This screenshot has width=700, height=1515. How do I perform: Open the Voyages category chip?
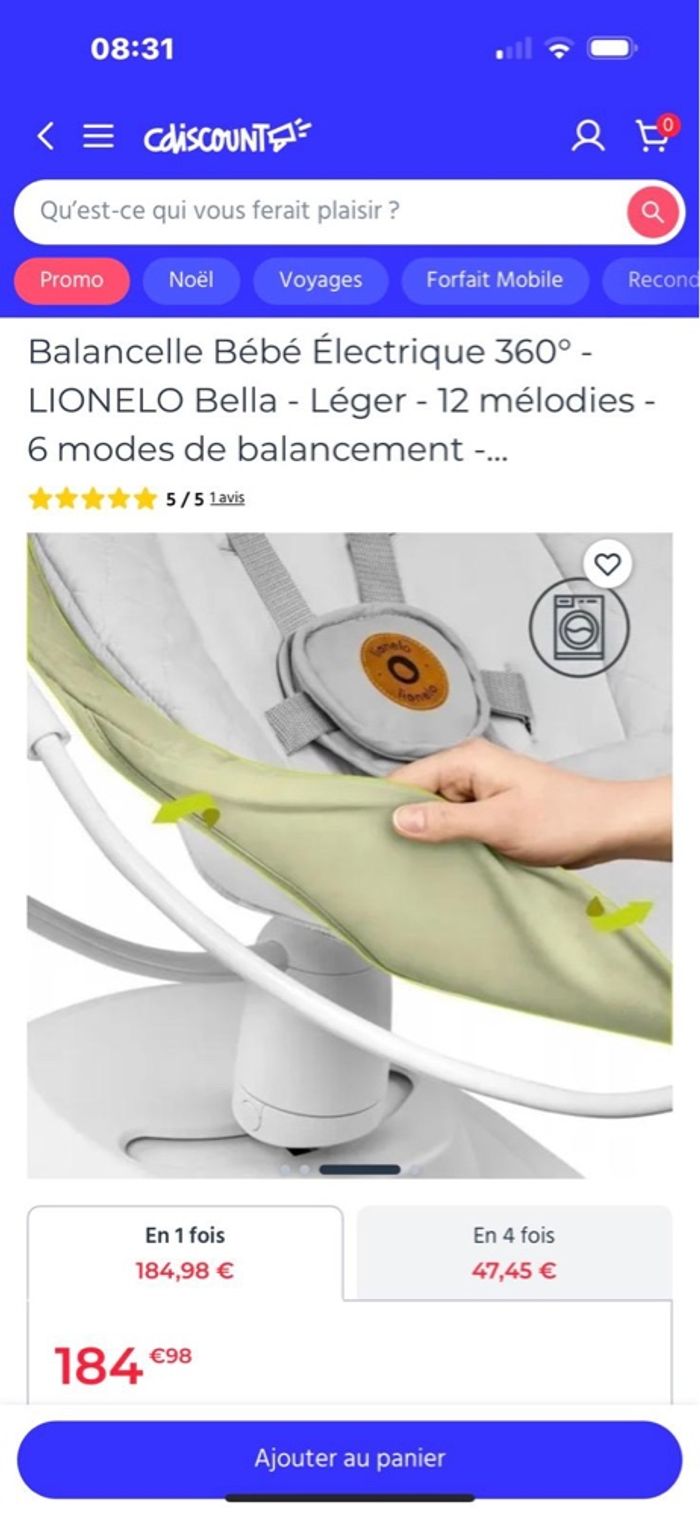tap(320, 280)
